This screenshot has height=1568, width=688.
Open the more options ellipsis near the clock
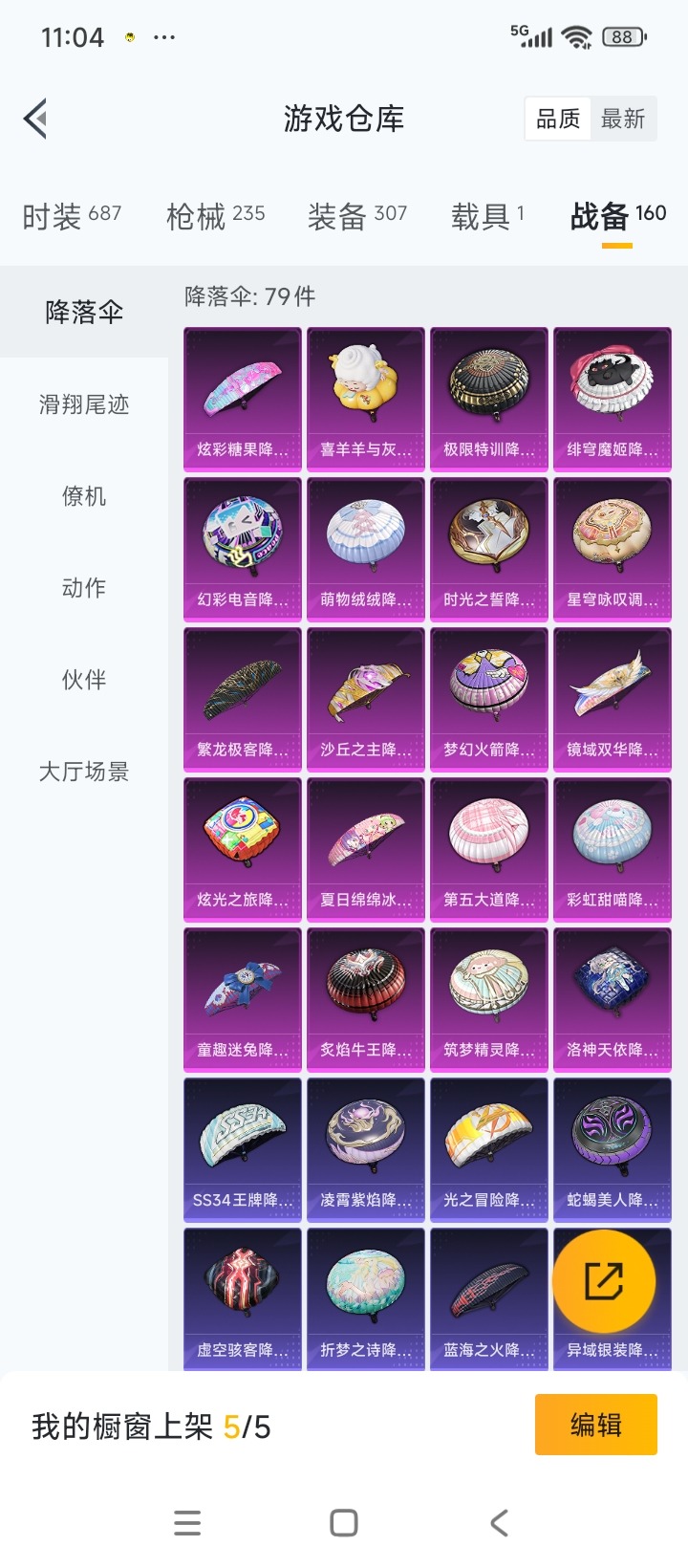point(164,36)
